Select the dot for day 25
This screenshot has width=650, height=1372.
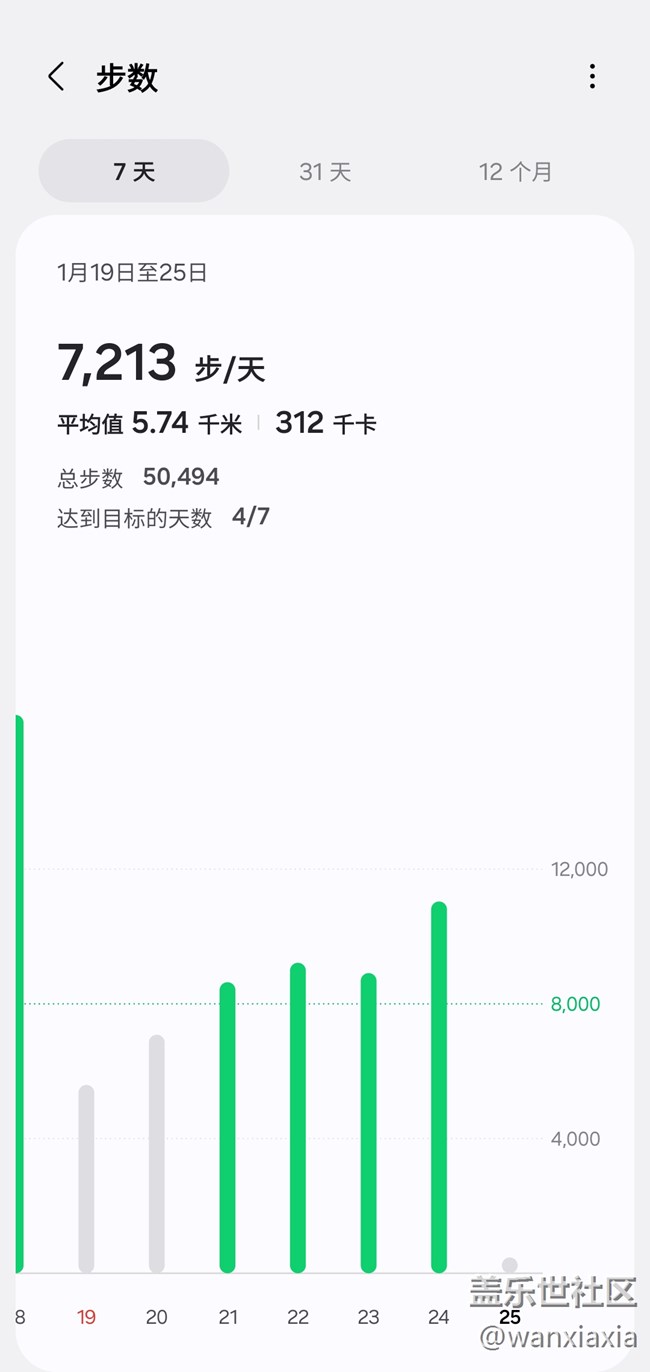[x=509, y=1265]
